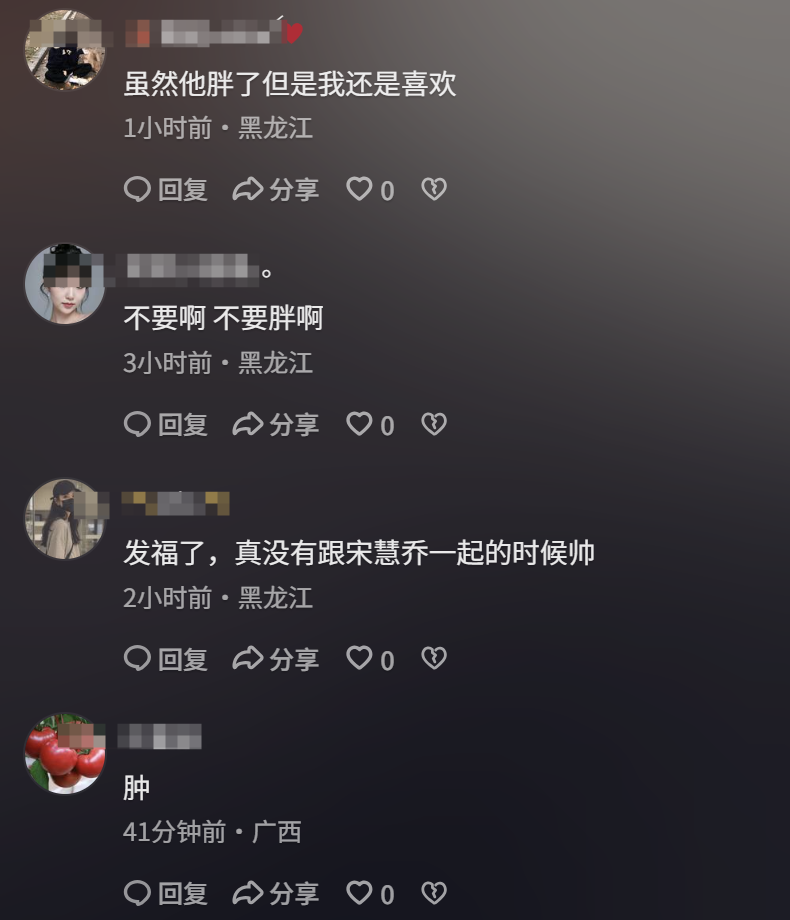
Task: Open the third commenter's avatar
Action: [x=64, y=518]
